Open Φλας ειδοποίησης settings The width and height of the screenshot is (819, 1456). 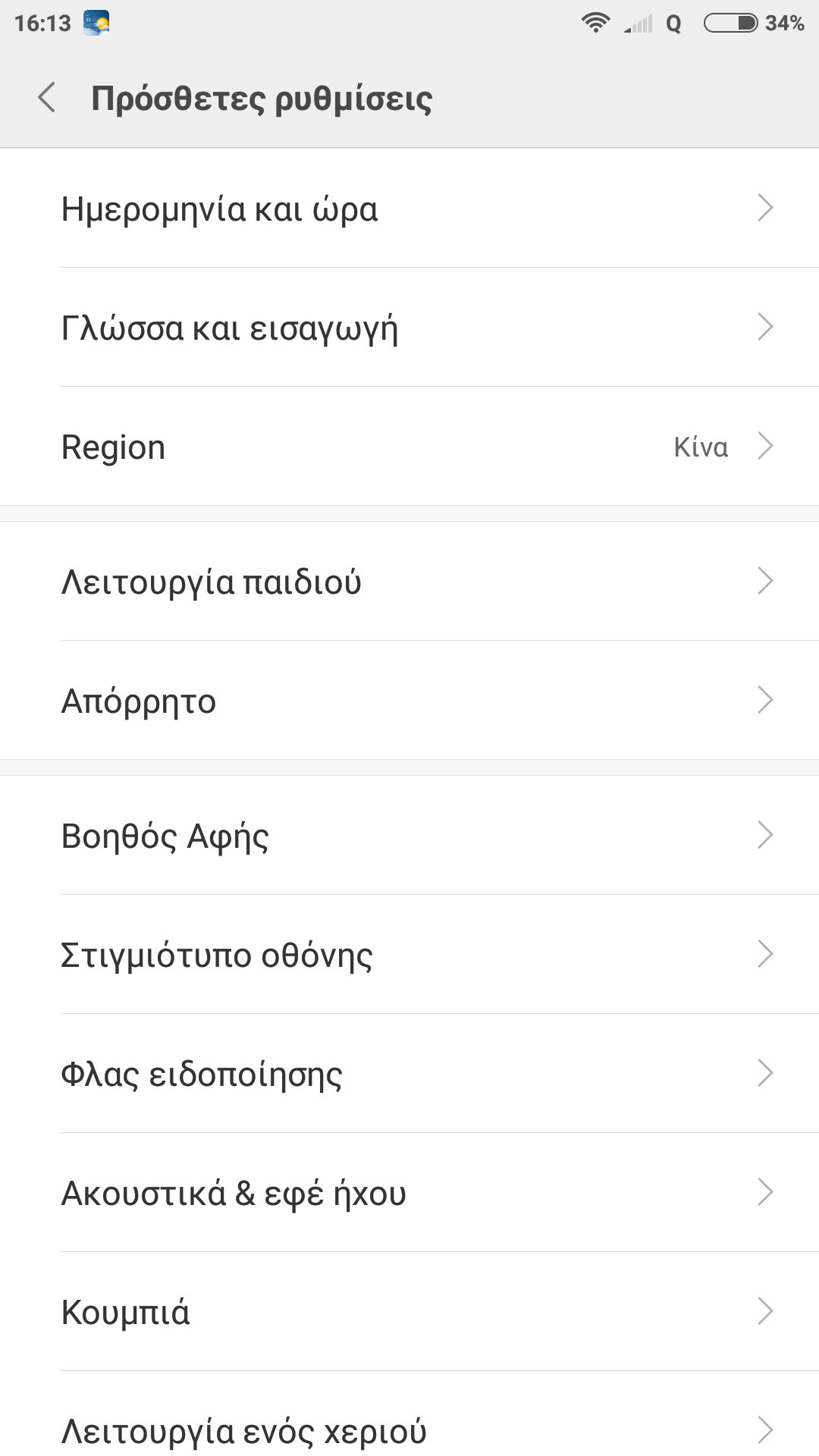pos(409,1074)
